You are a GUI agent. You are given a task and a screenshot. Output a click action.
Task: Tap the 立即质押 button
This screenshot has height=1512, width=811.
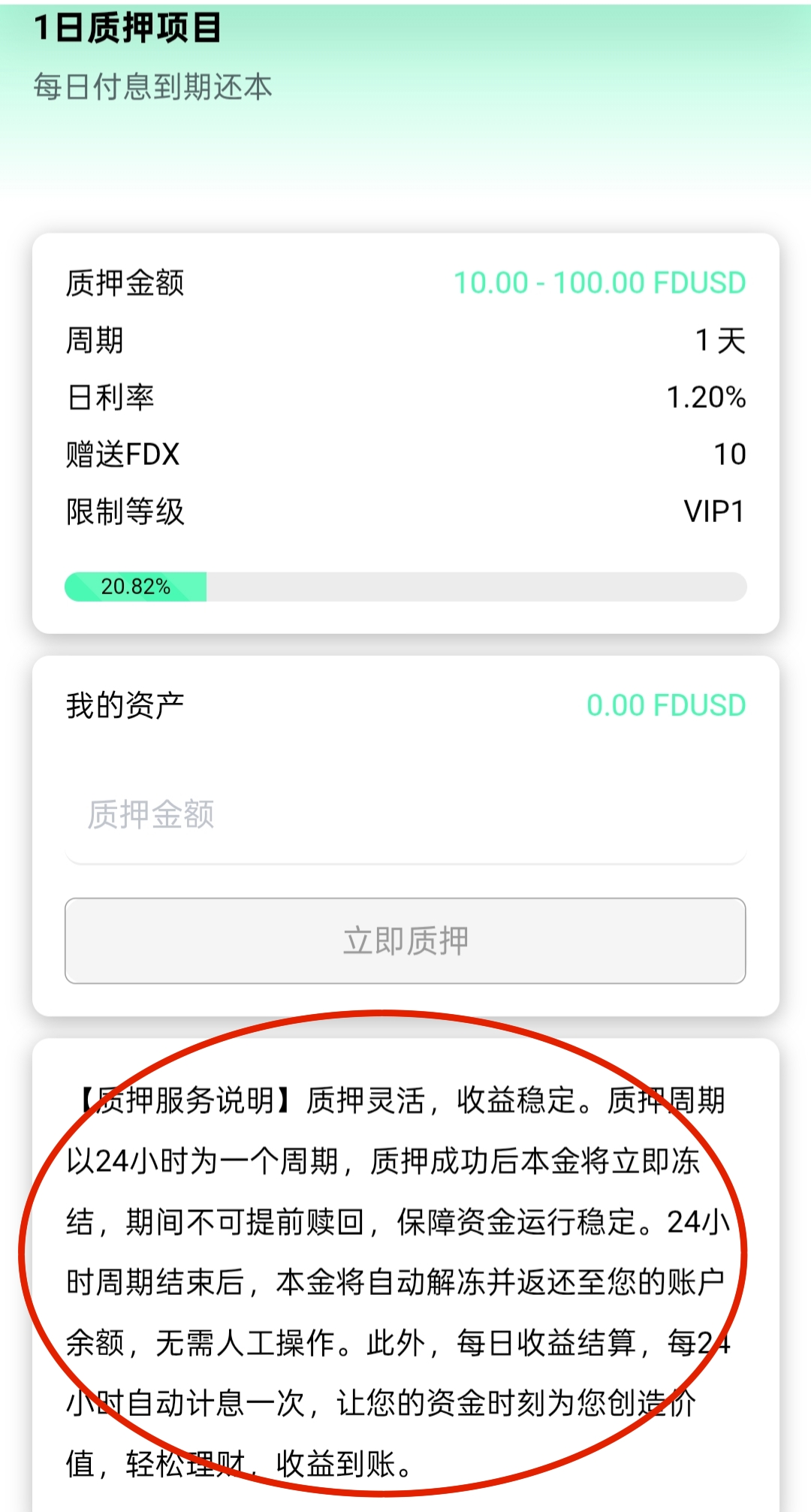(405, 940)
